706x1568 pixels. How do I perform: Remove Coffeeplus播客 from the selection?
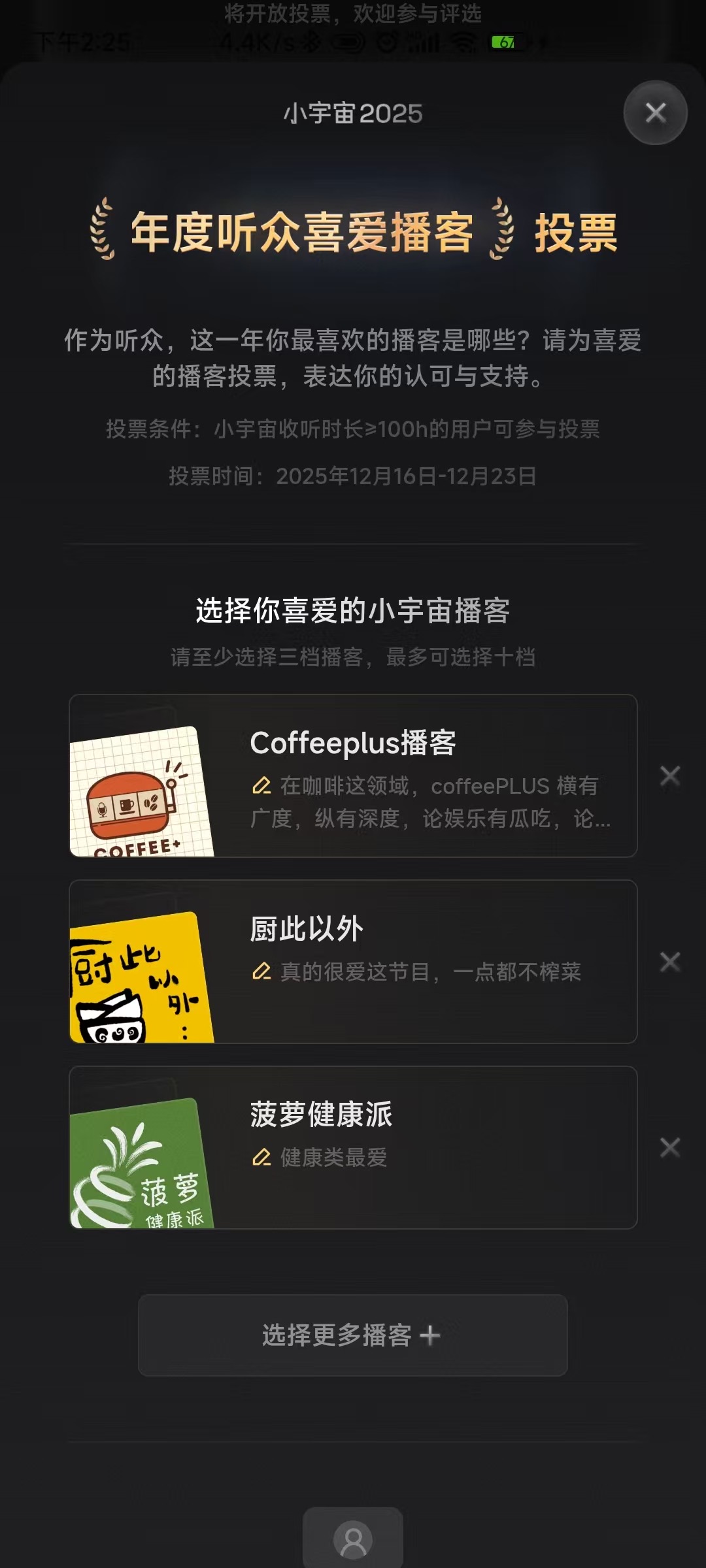pos(670,776)
